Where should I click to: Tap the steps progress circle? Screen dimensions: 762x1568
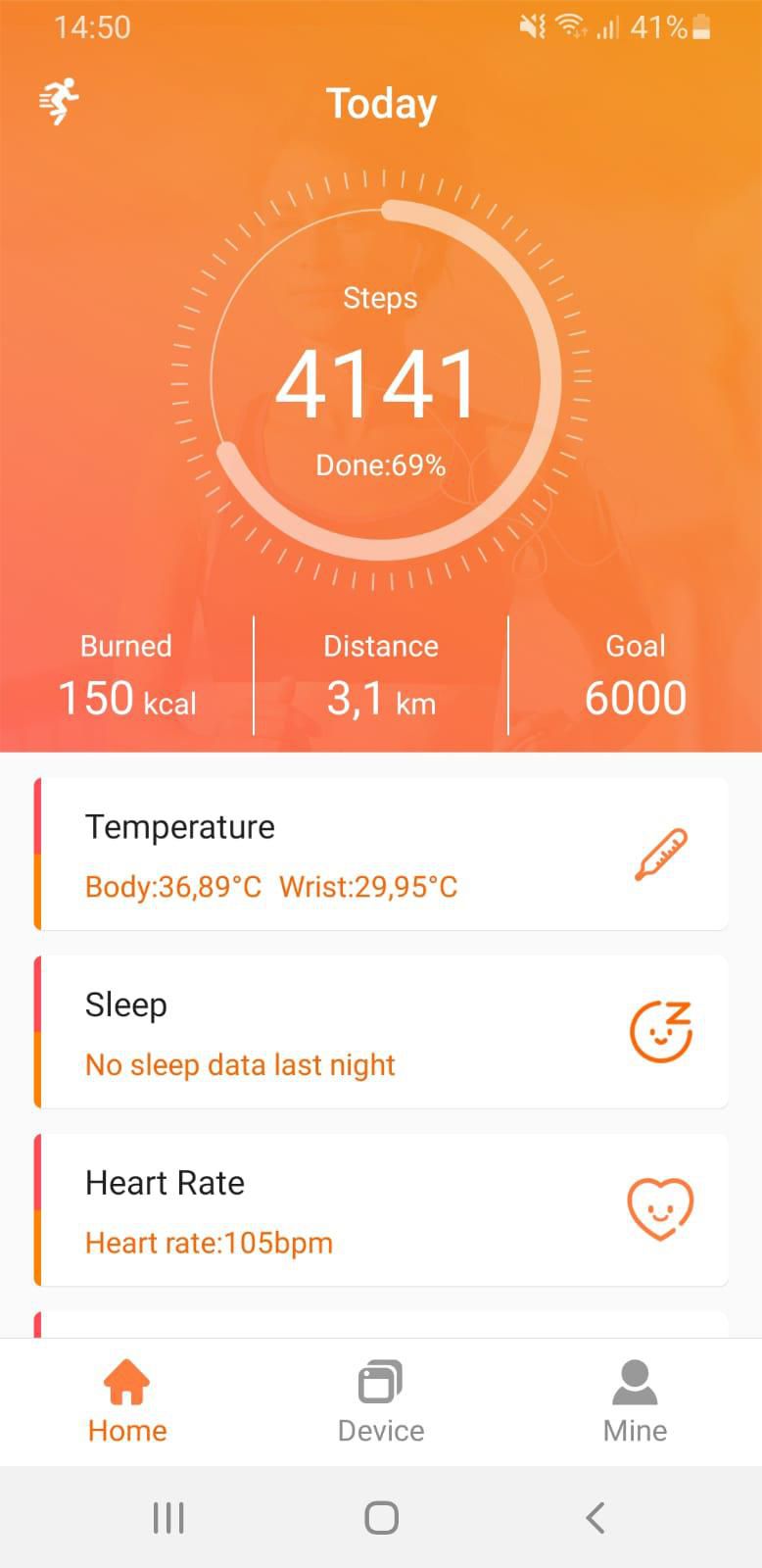(381, 382)
